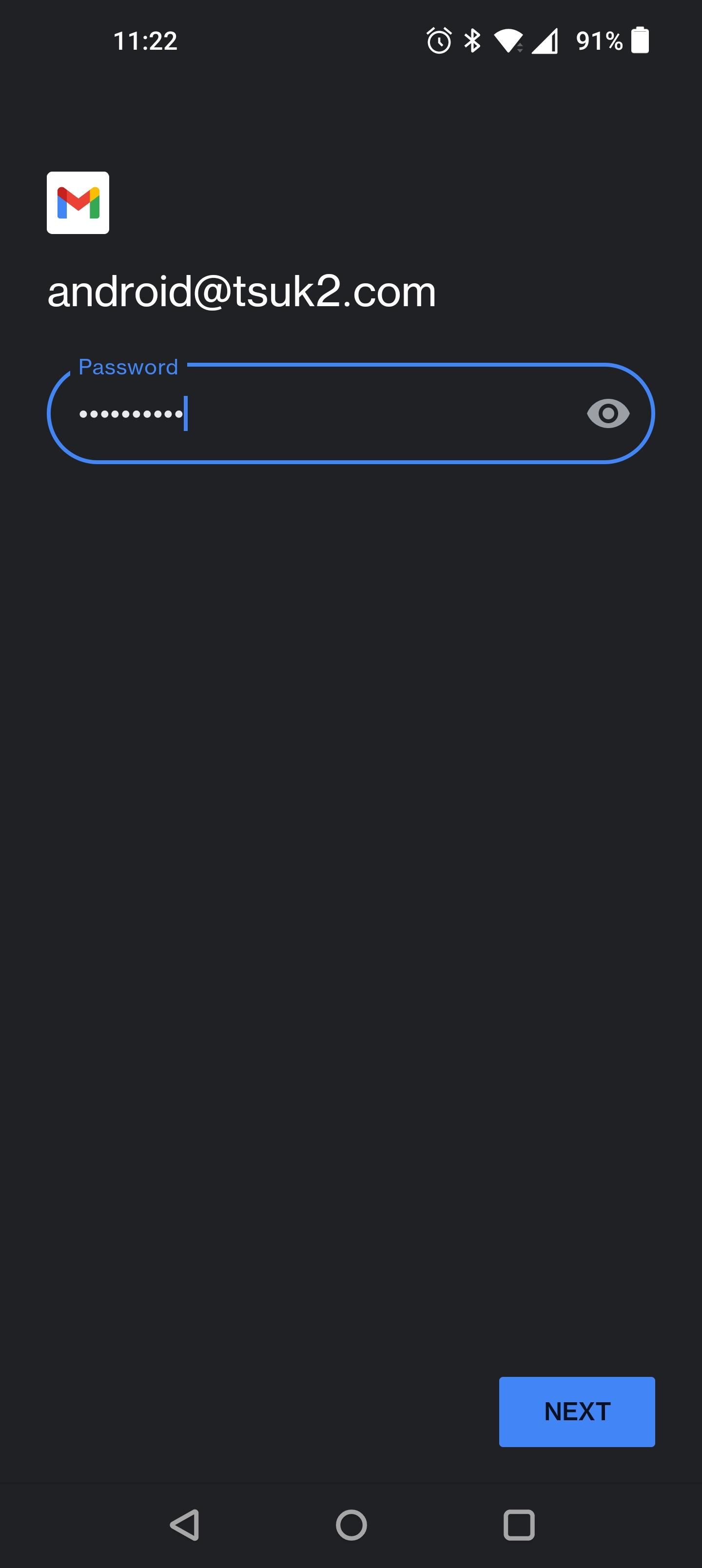
Task: Return to the home screen
Action: click(351, 1525)
